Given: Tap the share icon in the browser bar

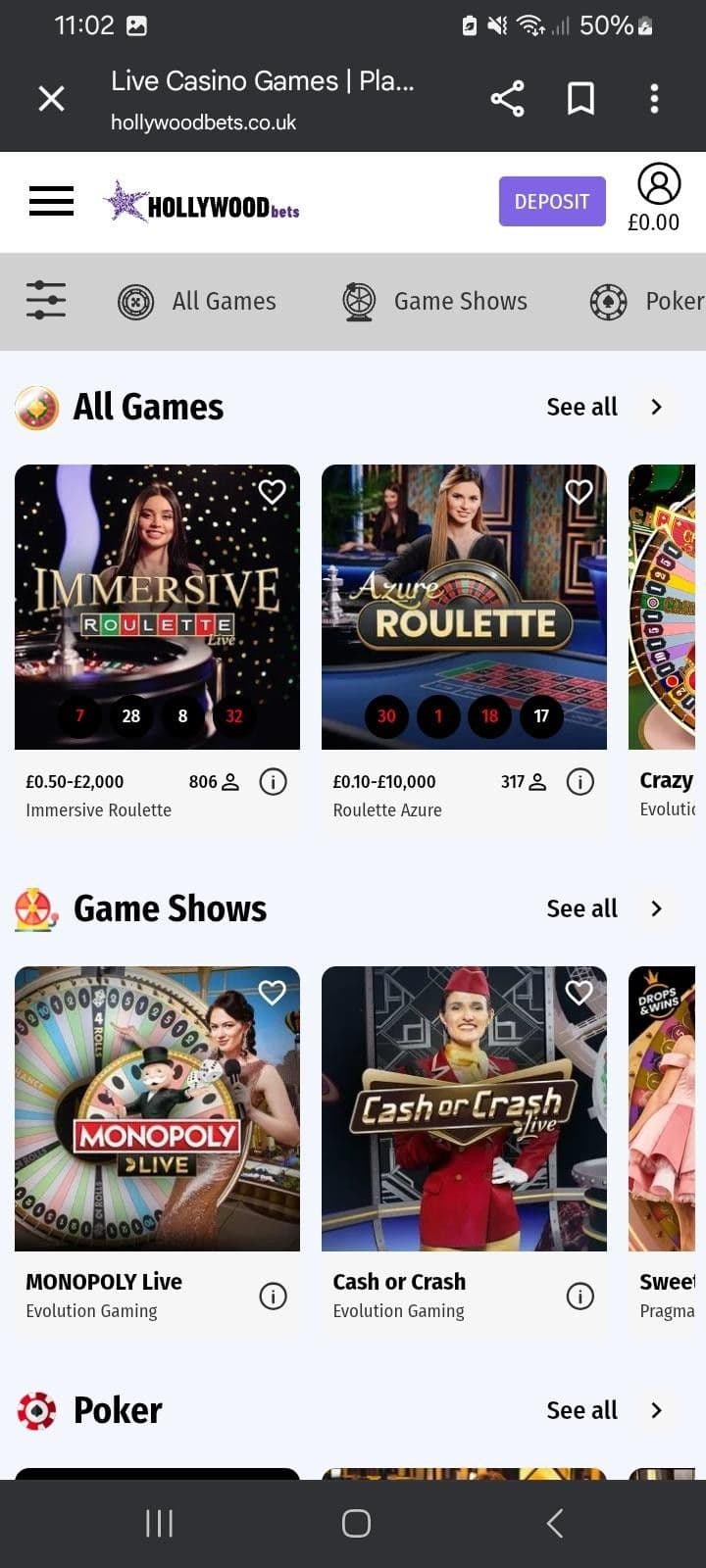Looking at the screenshot, I should click(x=507, y=98).
